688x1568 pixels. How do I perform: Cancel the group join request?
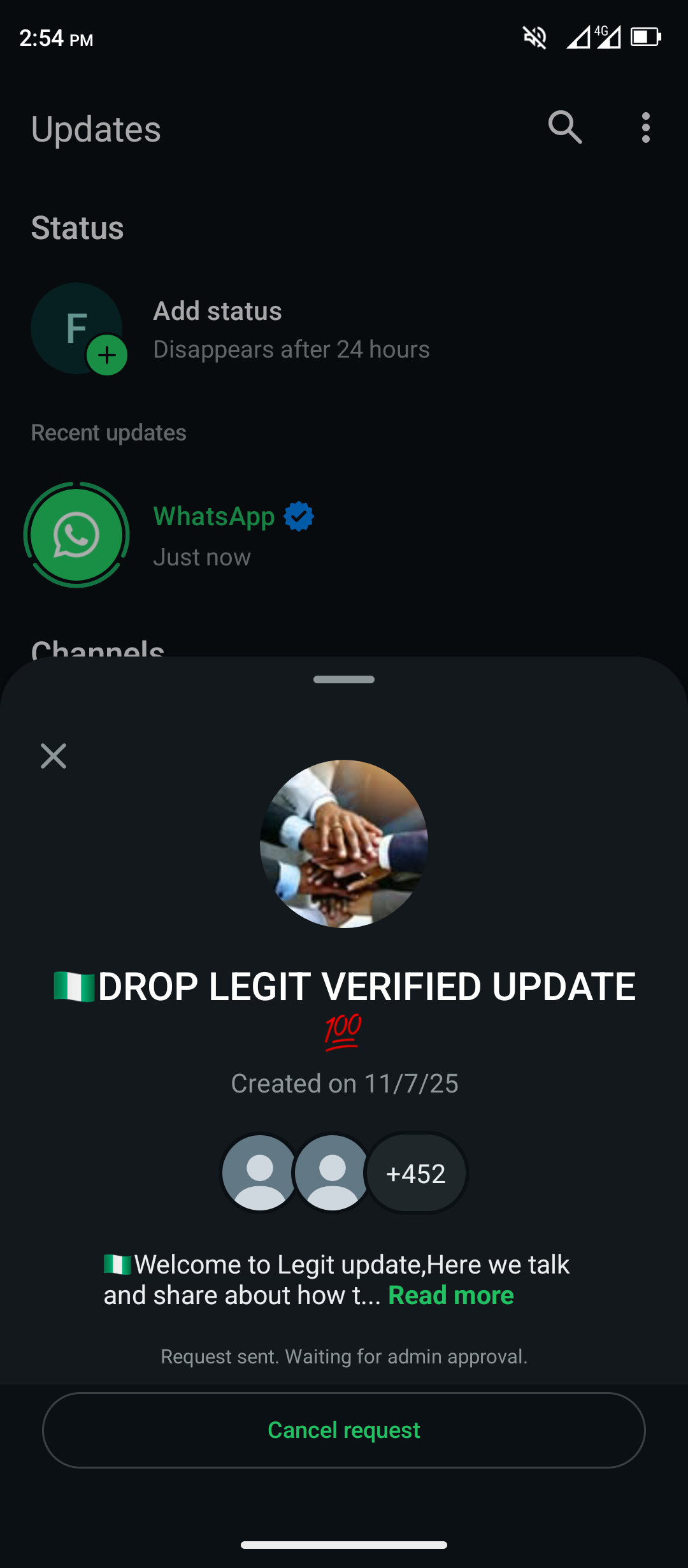pyautogui.click(x=344, y=1430)
